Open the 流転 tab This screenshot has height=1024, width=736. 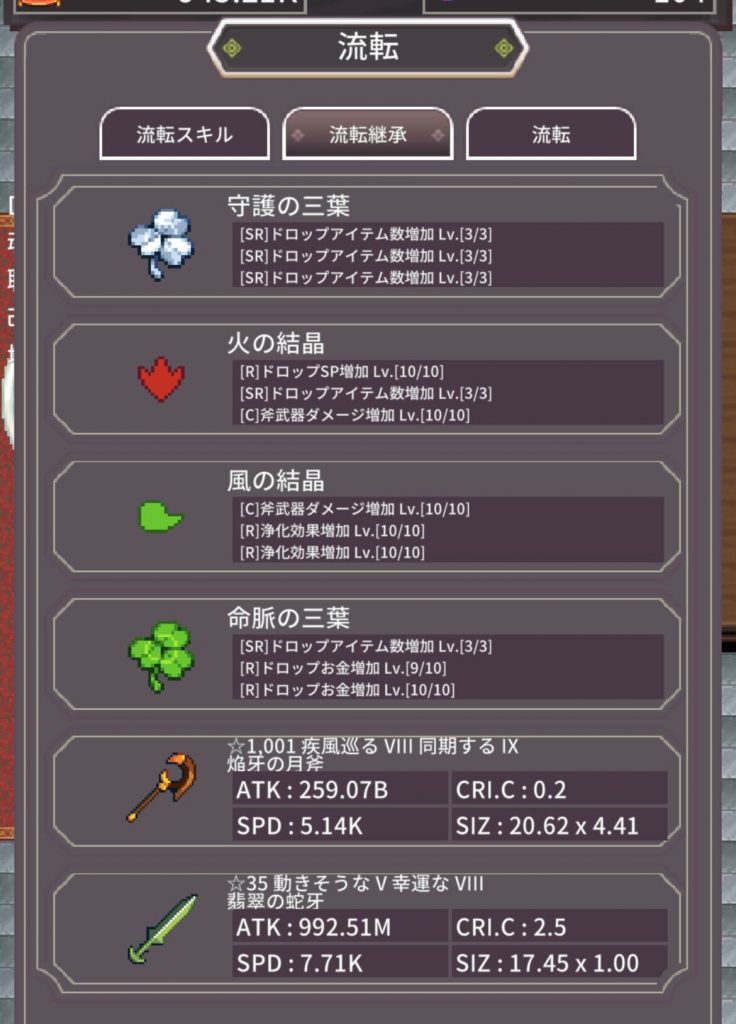point(551,134)
